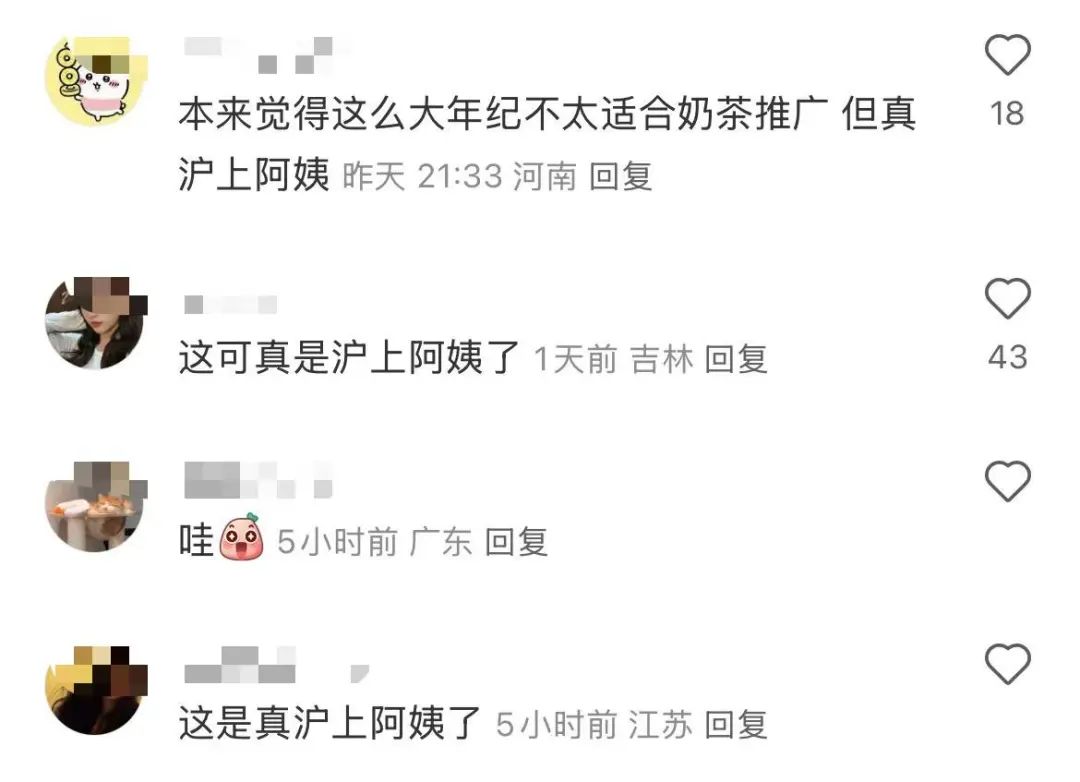Like the Jilin comment with 43 likes
Image resolution: width=1080 pixels, height=782 pixels.
coord(1007,298)
